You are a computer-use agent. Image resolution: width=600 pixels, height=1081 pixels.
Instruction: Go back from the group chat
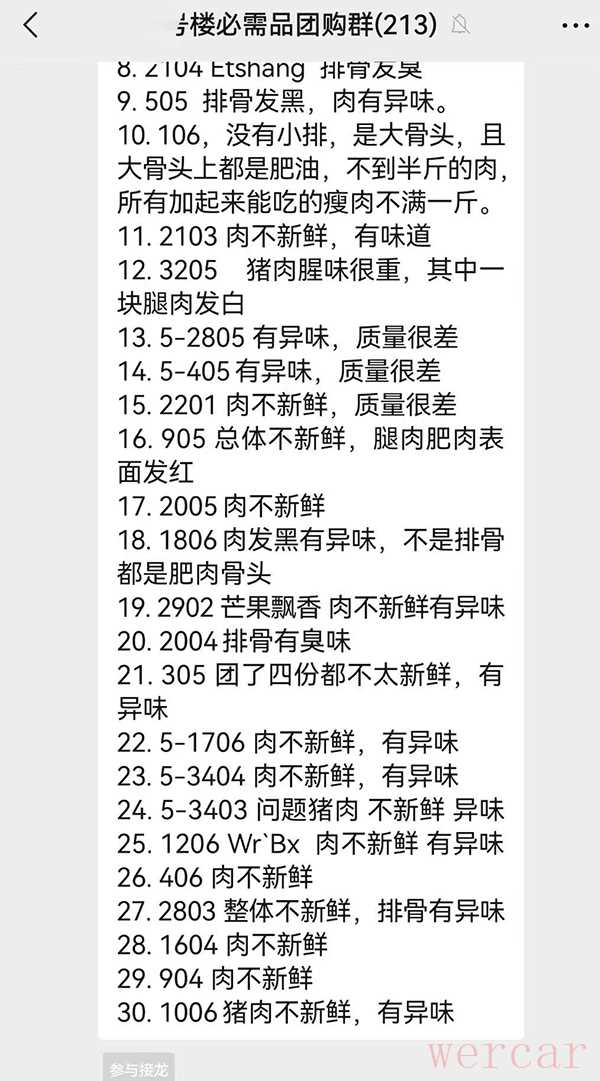(31, 25)
